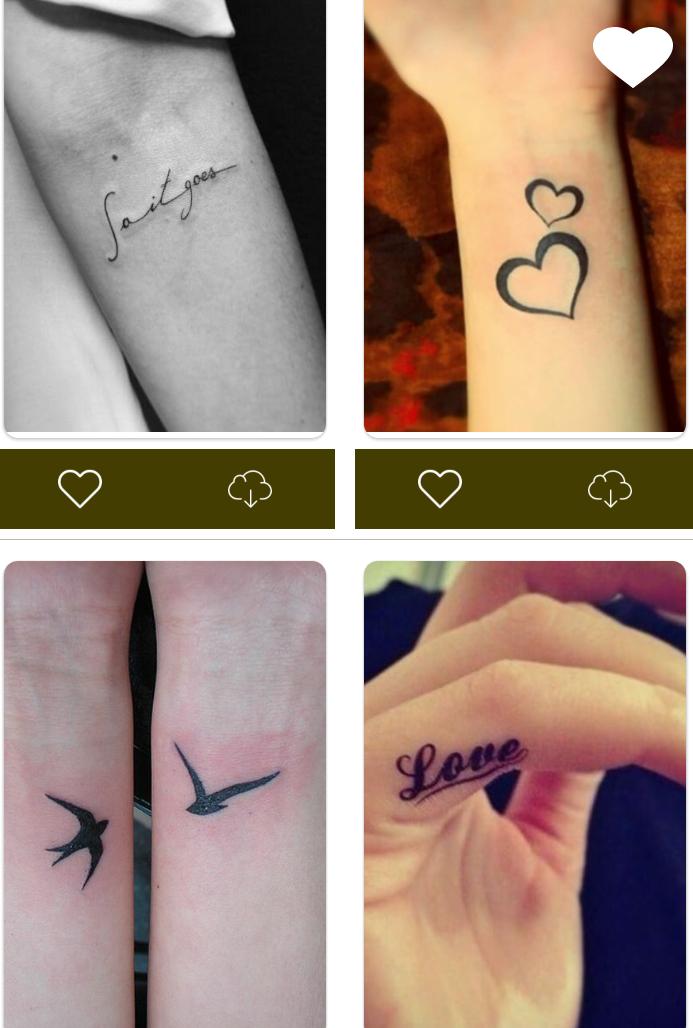Like the 'So it goes' tattoo image
The width and height of the screenshot is (693, 1028).
pyautogui.click(x=80, y=488)
